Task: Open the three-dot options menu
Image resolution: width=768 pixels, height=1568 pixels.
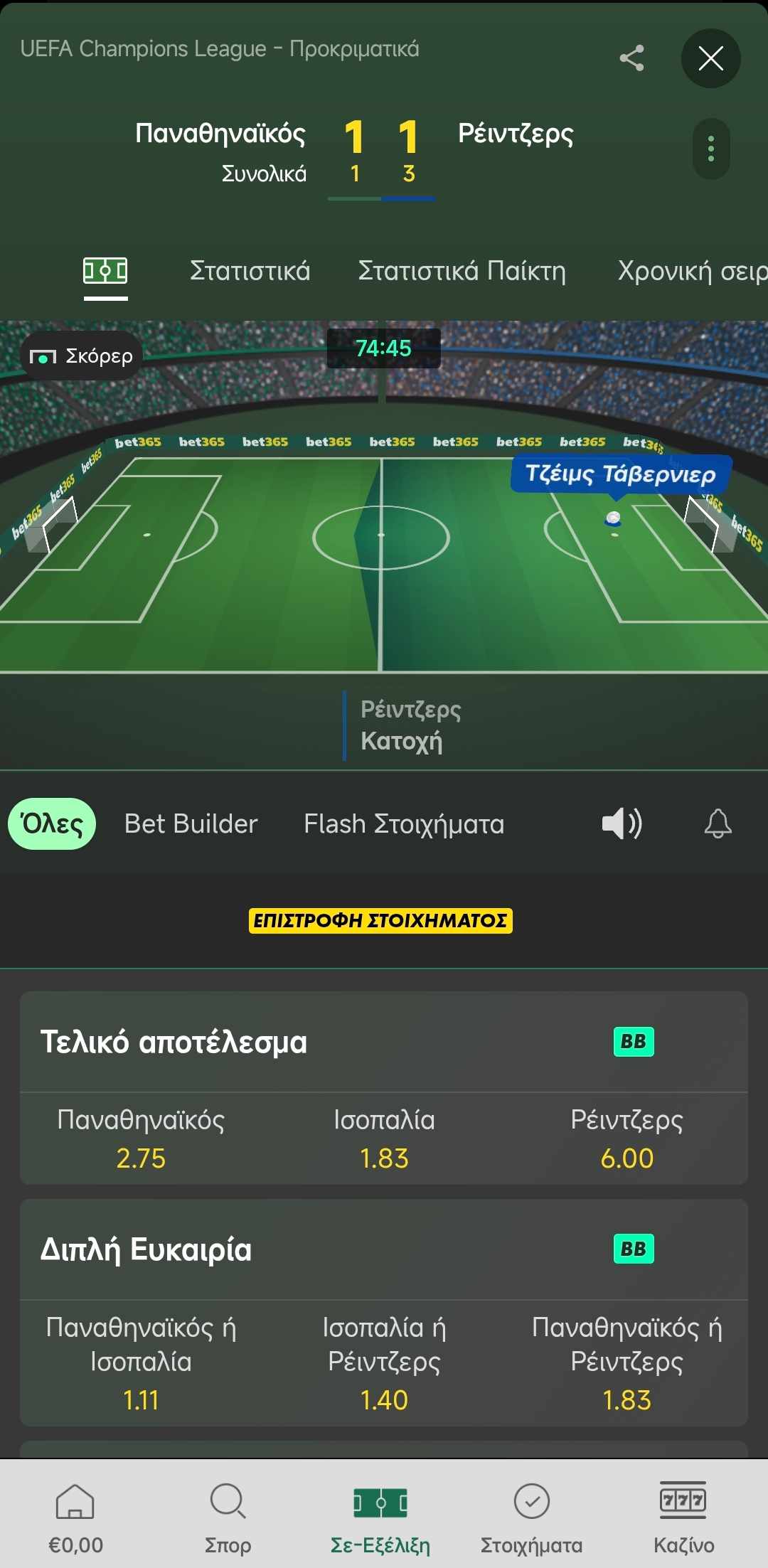Action: click(x=711, y=149)
